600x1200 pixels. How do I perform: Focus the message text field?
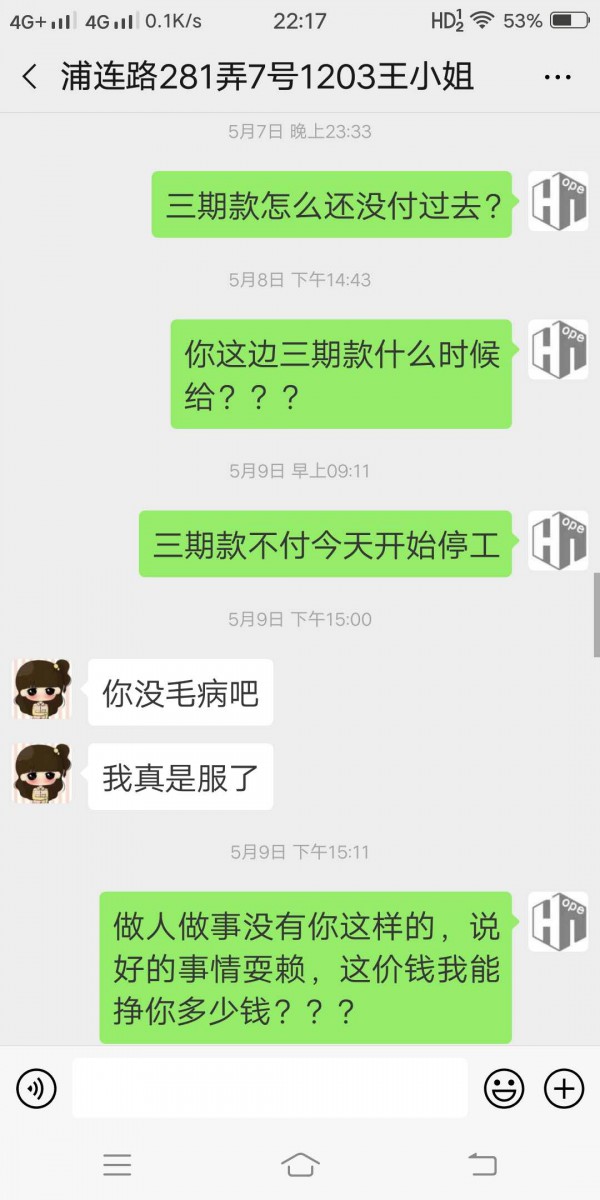click(269, 1088)
